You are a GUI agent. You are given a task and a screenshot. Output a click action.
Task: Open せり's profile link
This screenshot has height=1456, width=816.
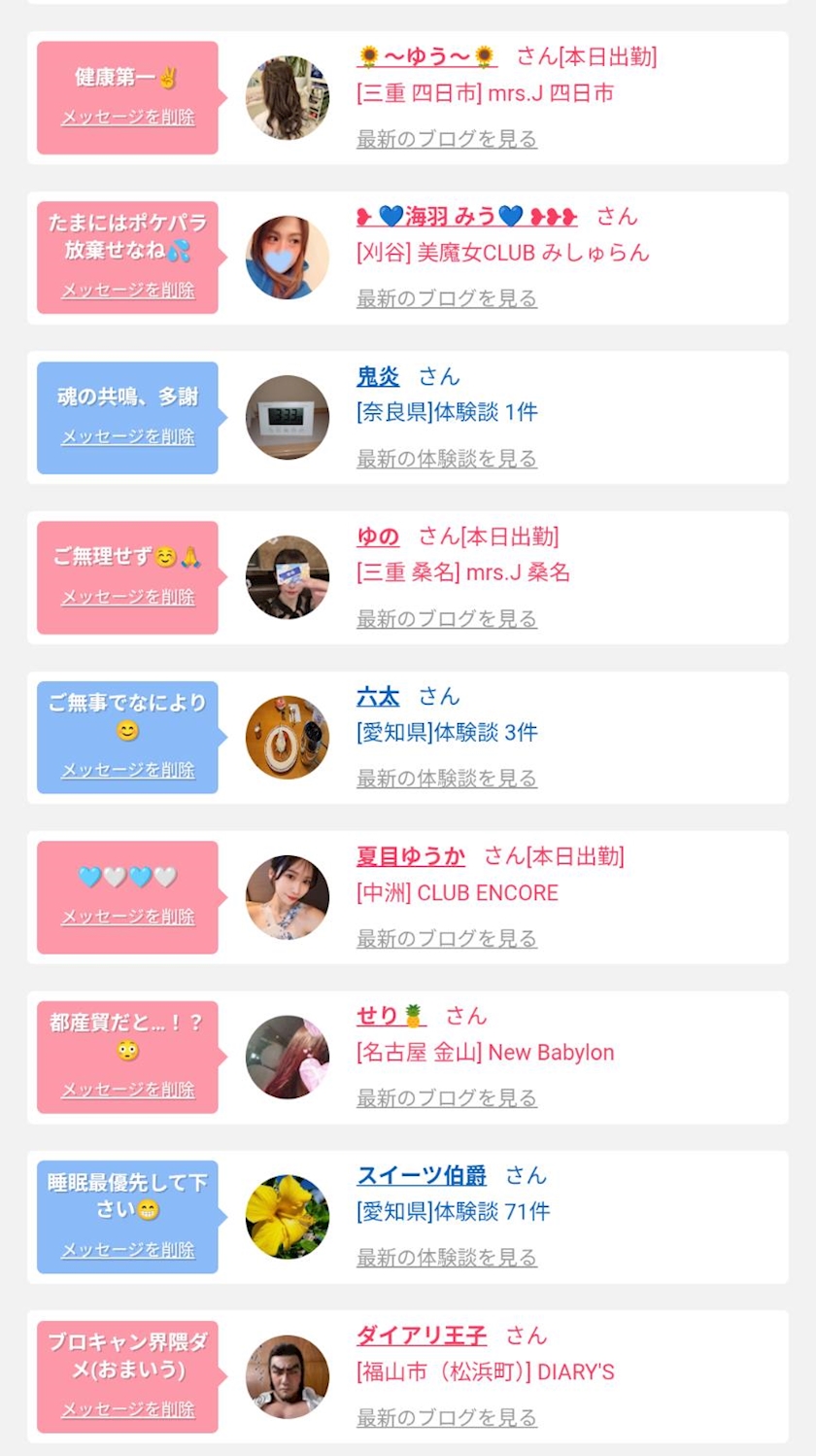coord(391,1016)
